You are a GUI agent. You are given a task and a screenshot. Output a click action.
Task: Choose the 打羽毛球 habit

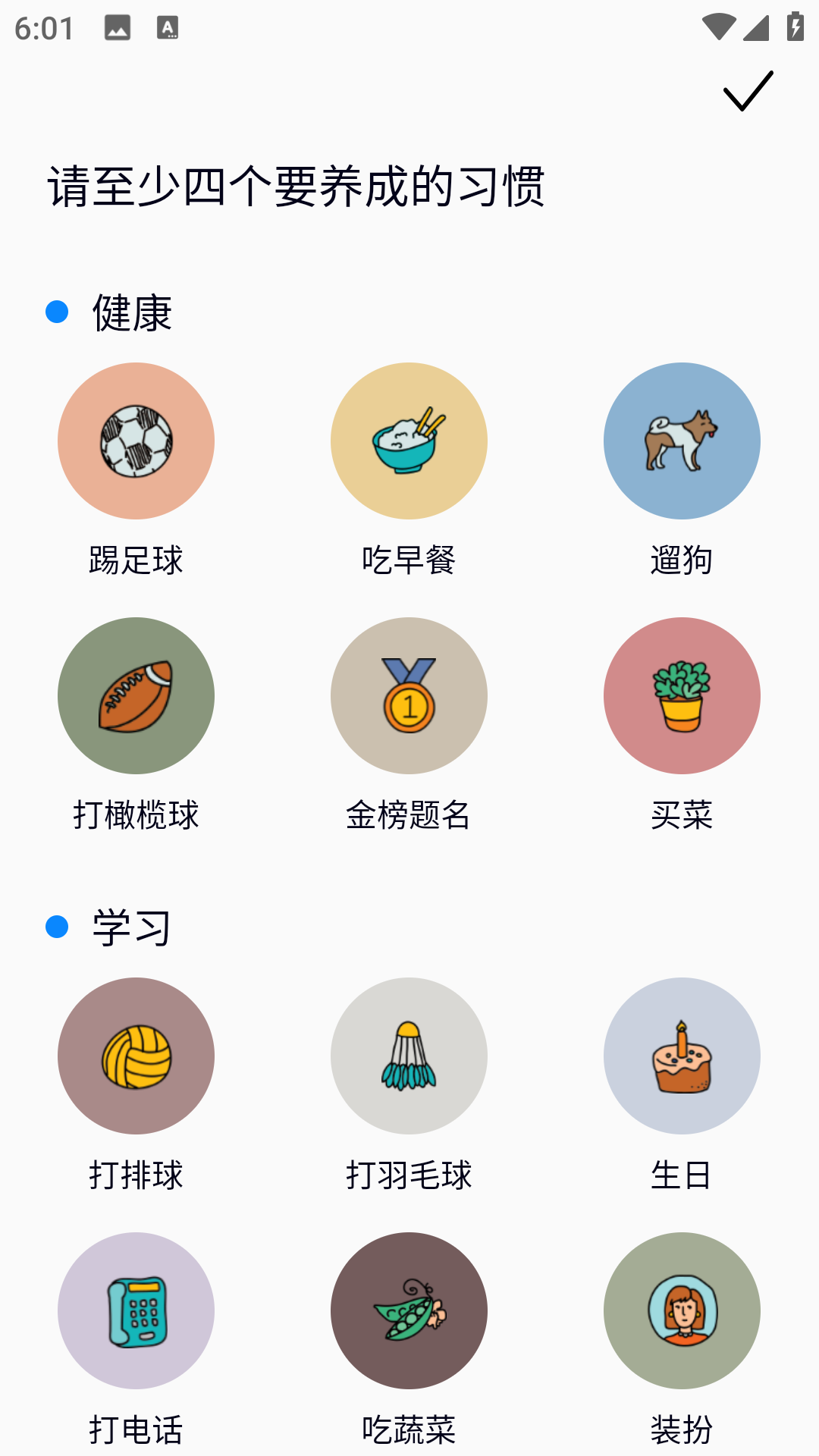(409, 1056)
